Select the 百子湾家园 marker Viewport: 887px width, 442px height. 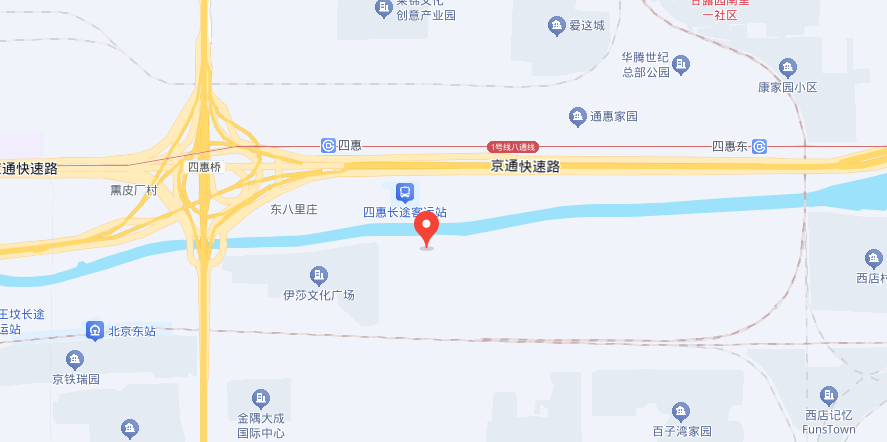coord(681,411)
